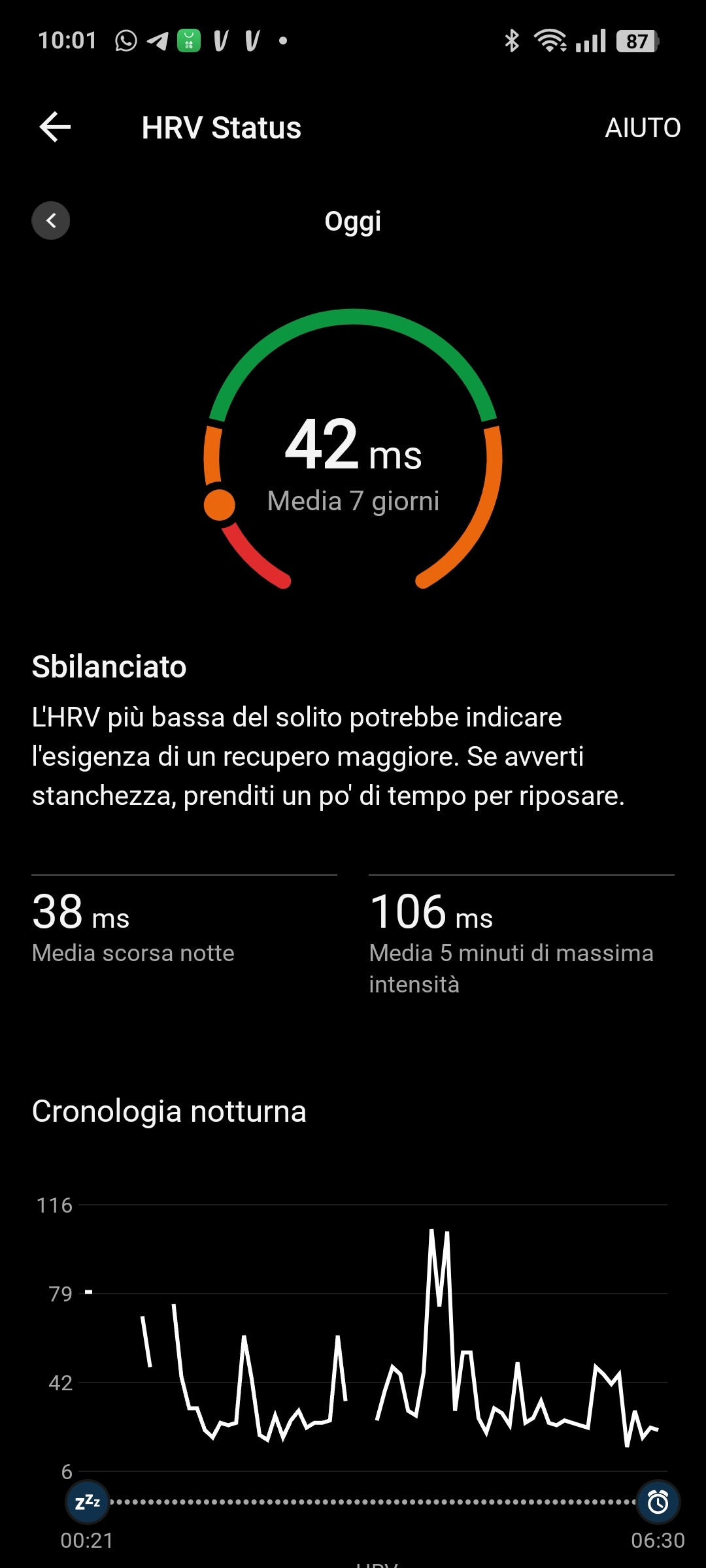Open the AIUTO help page
The image size is (706, 1568).
pos(642,127)
